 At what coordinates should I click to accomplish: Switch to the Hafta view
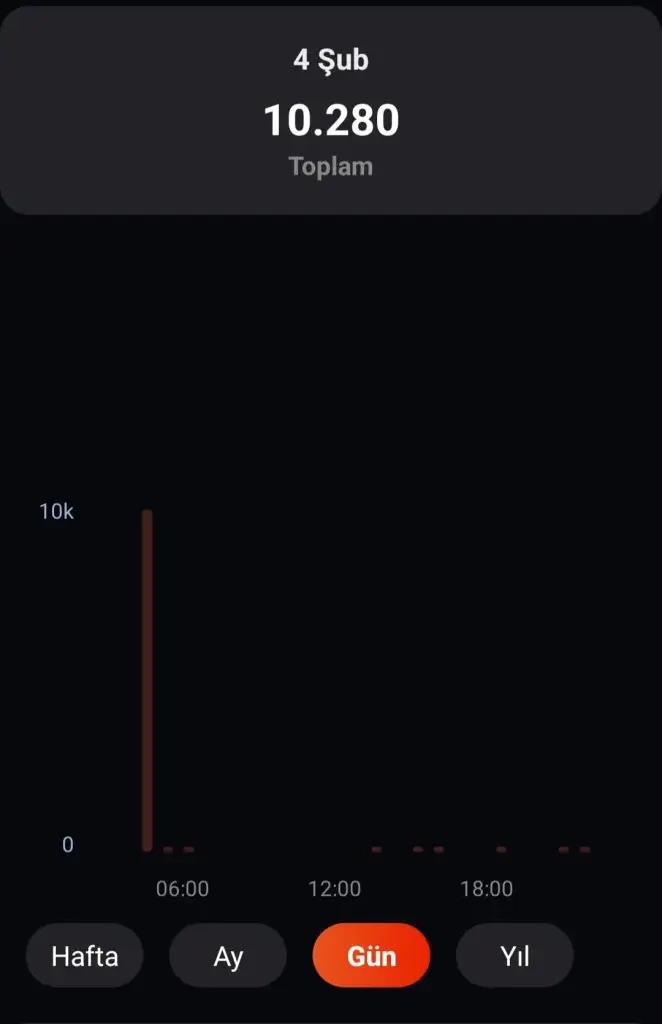point(85,956)
